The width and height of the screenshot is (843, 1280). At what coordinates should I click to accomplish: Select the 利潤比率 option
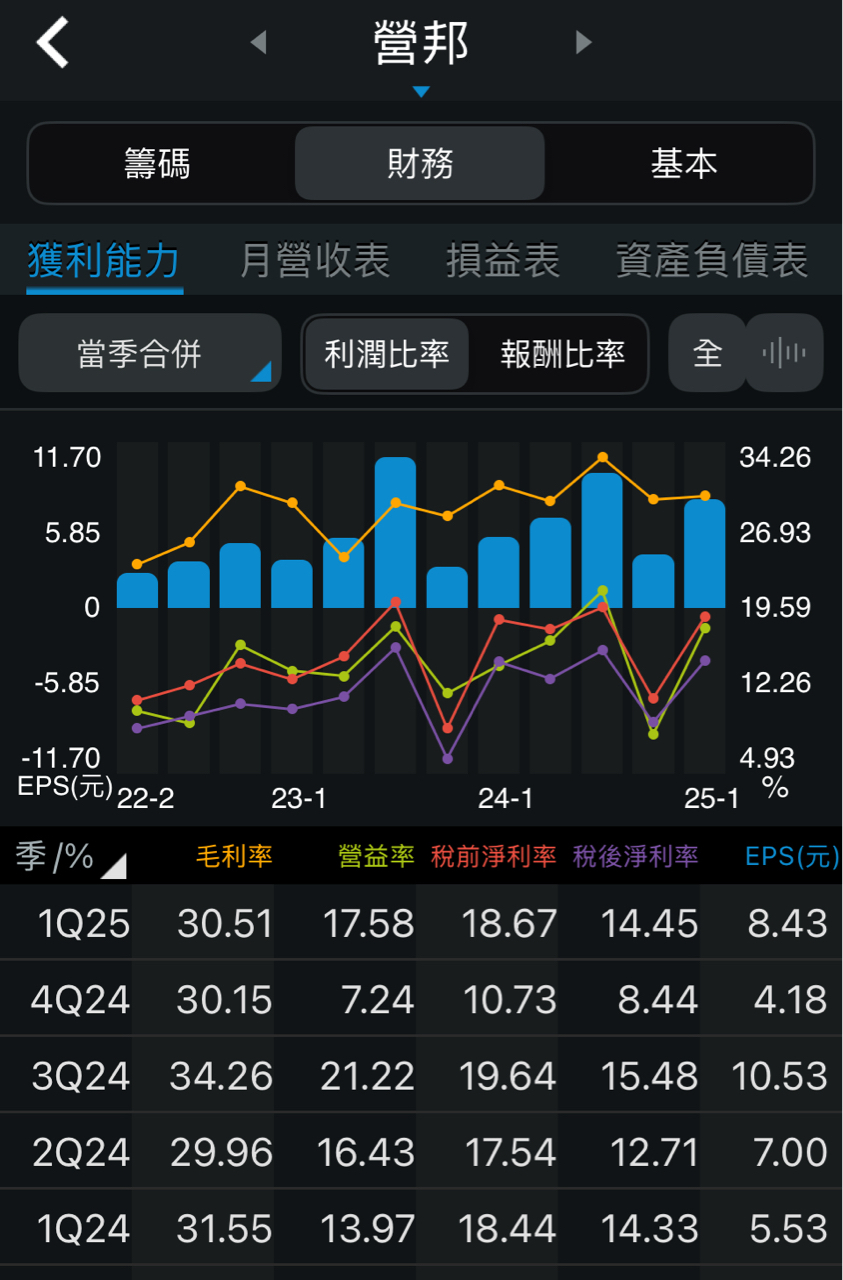tap(387, 354)
